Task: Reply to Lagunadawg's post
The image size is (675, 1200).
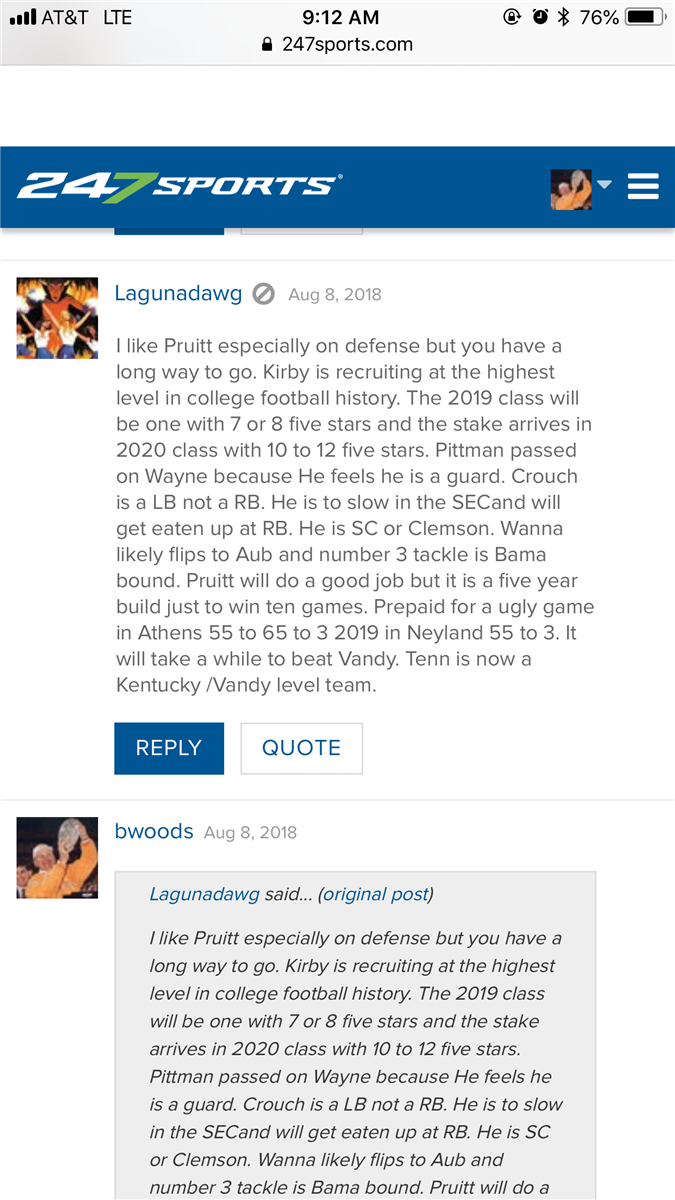Action: pyautogui.click(x=169, y=748)
